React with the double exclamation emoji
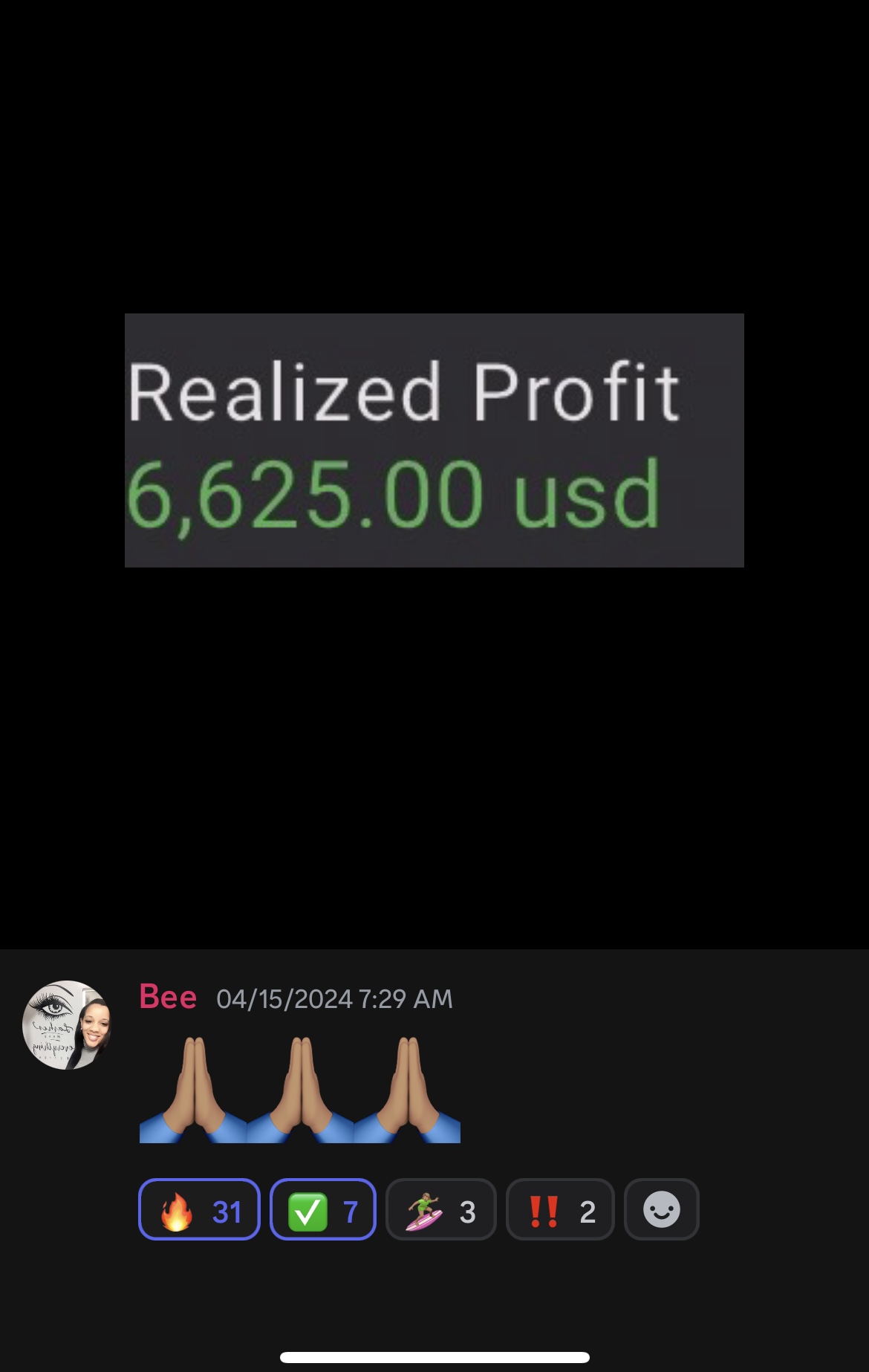 [560, 1209]
